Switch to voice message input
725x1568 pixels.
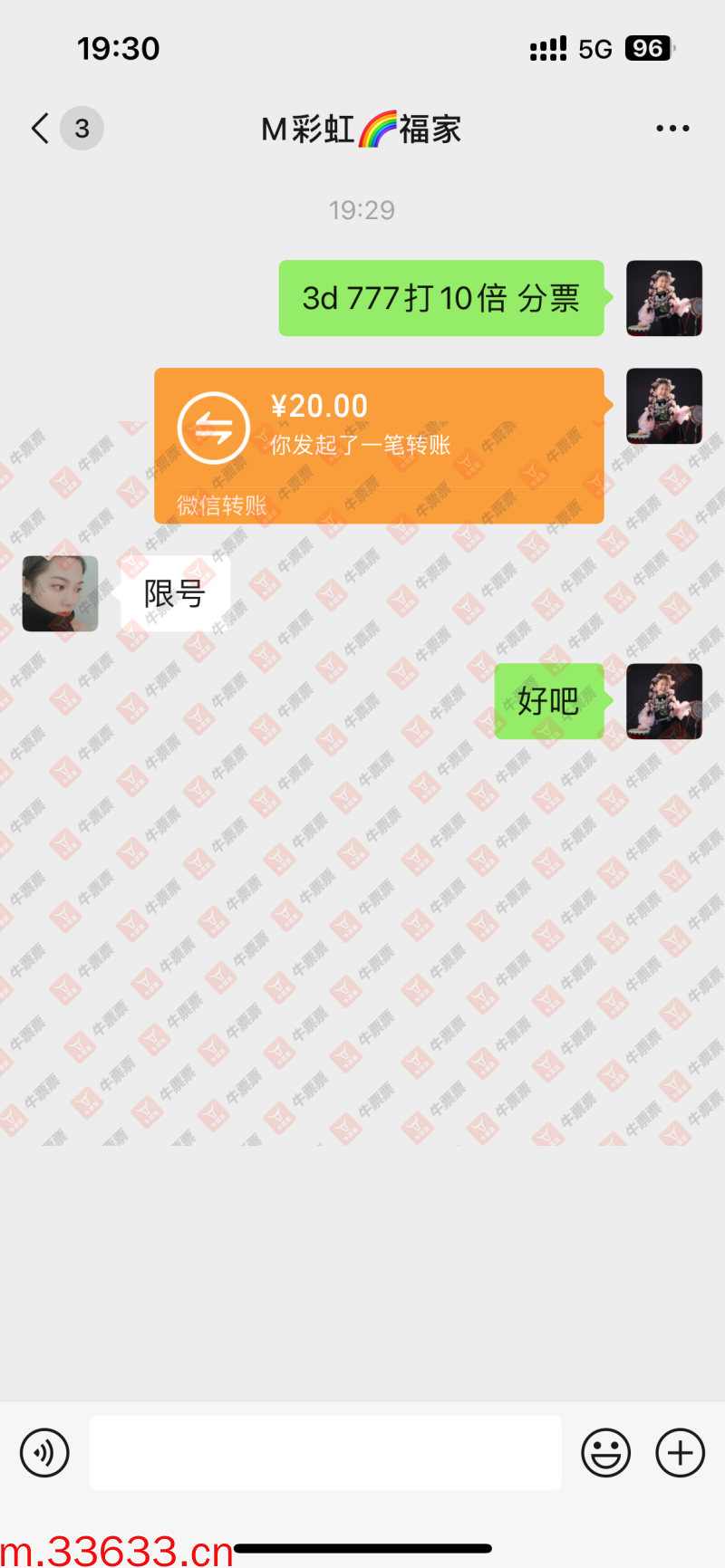pos(44,1453)
